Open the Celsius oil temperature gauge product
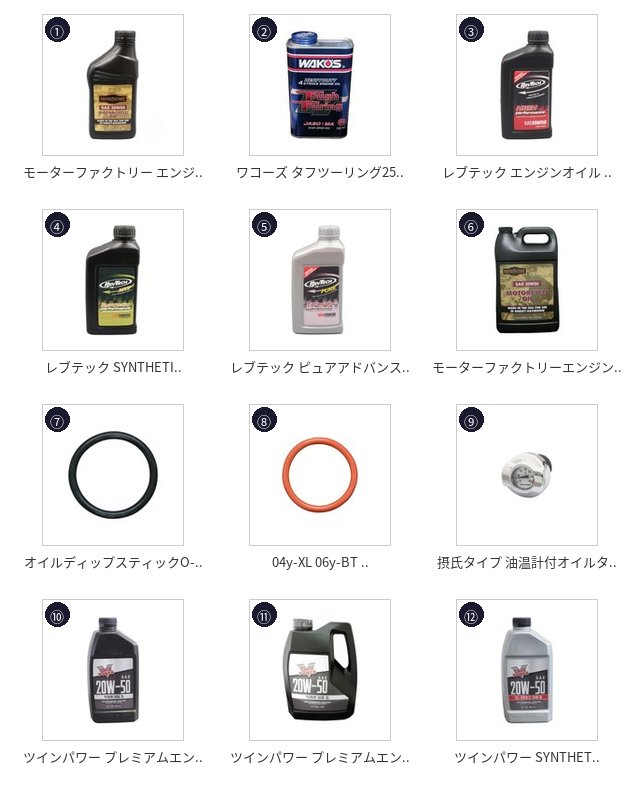This screenshot has width=641, height=800. pyautogui.click(x=527, y=475)
